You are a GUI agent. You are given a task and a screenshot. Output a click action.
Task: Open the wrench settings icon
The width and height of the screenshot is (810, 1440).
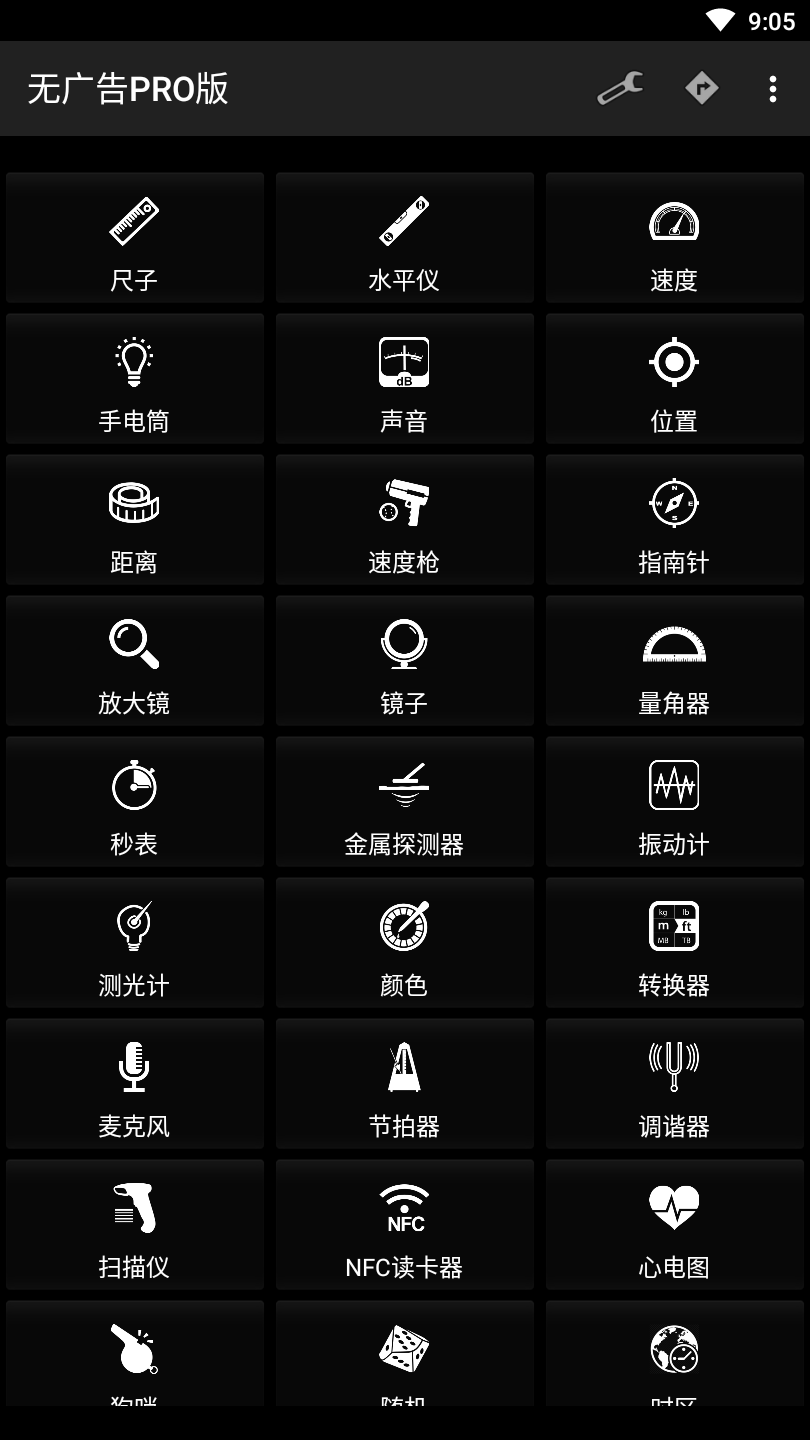[x=620, y=89]
